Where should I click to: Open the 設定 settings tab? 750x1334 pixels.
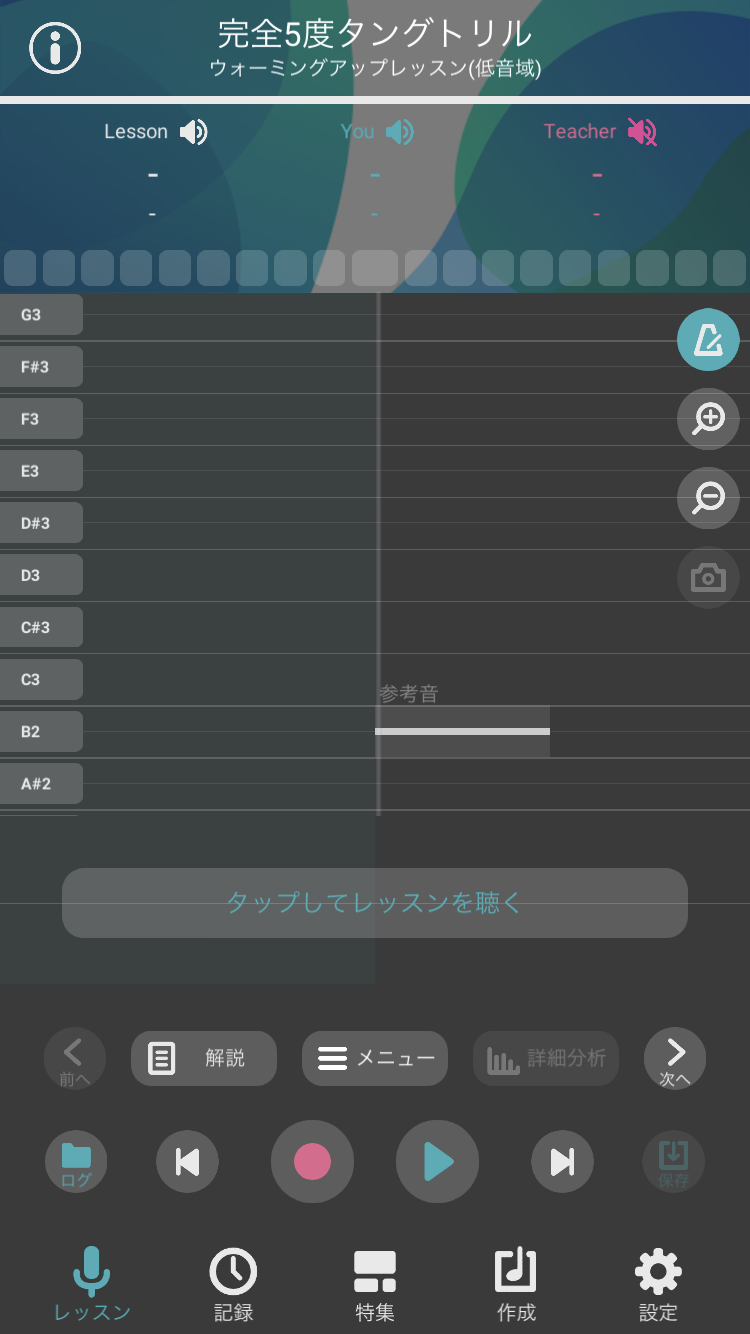(658, 1284)
